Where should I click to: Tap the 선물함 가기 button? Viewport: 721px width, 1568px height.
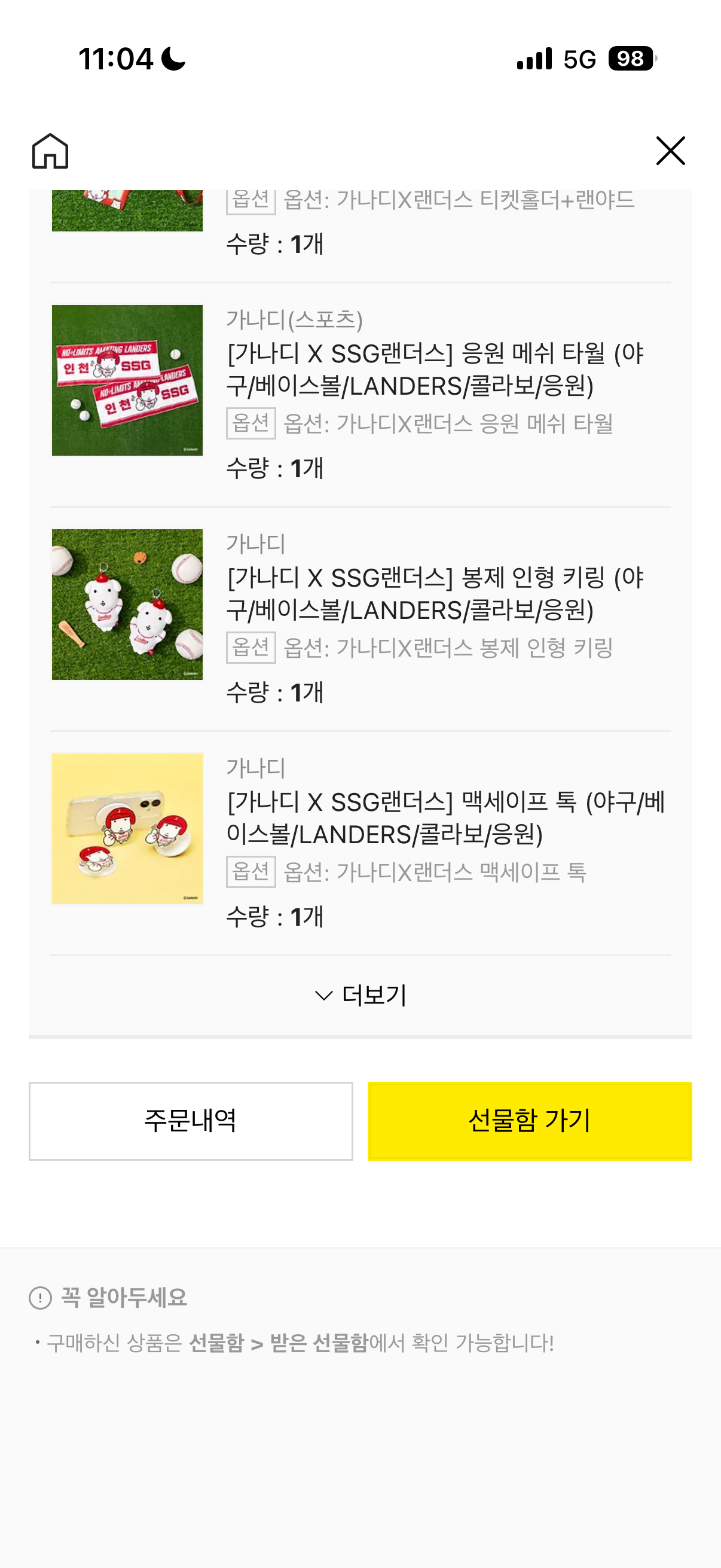click(529, 1121)
